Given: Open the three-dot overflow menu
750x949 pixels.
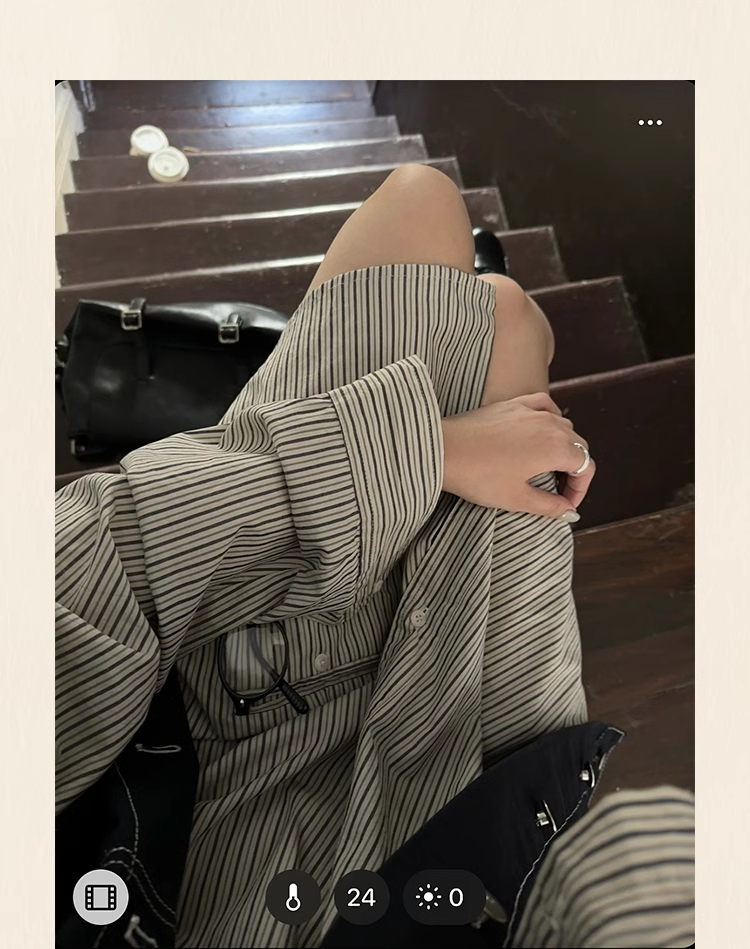Looking at the screenshot, I should pos(650,123).
